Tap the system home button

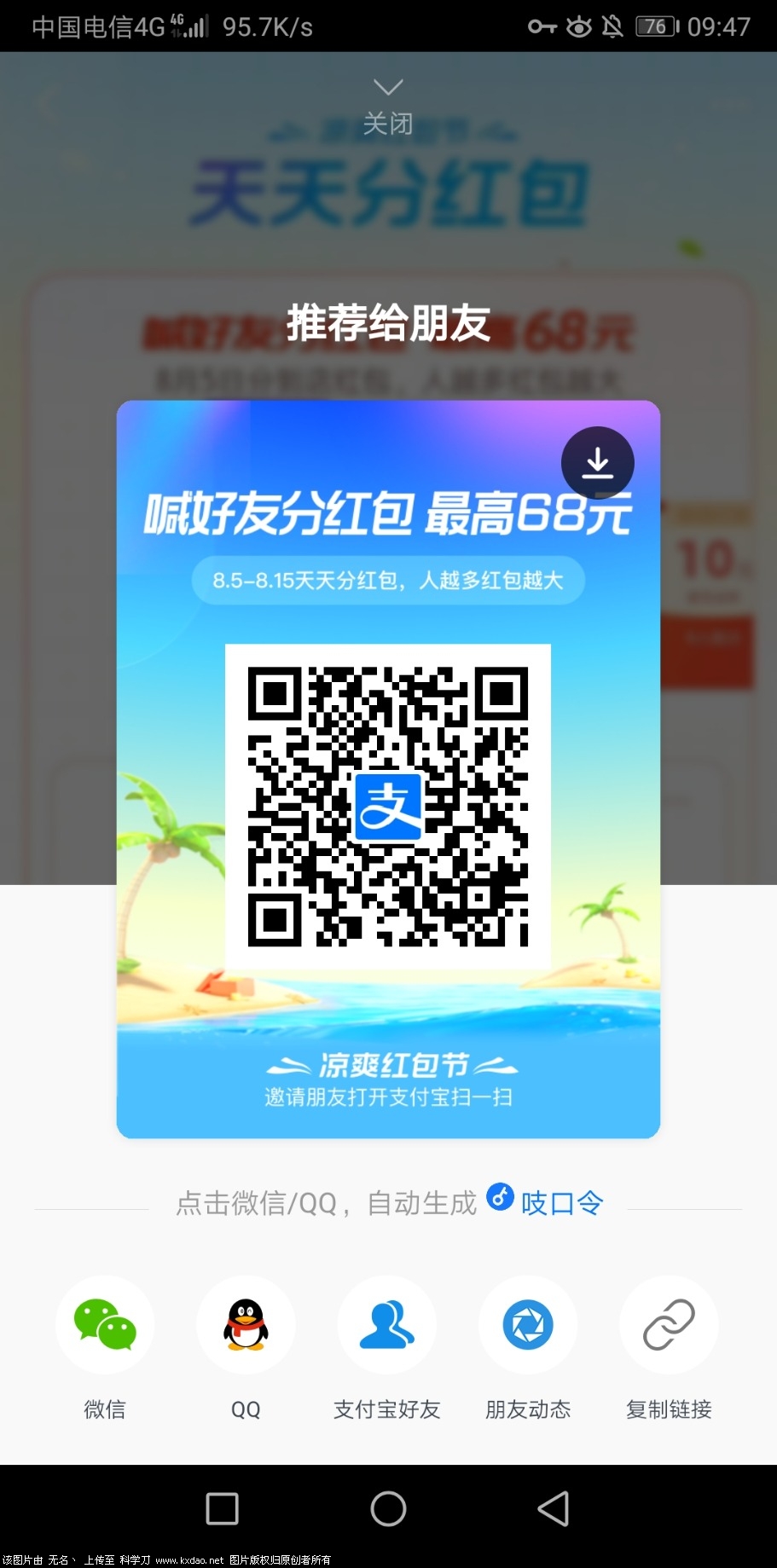click(388, 1508)
